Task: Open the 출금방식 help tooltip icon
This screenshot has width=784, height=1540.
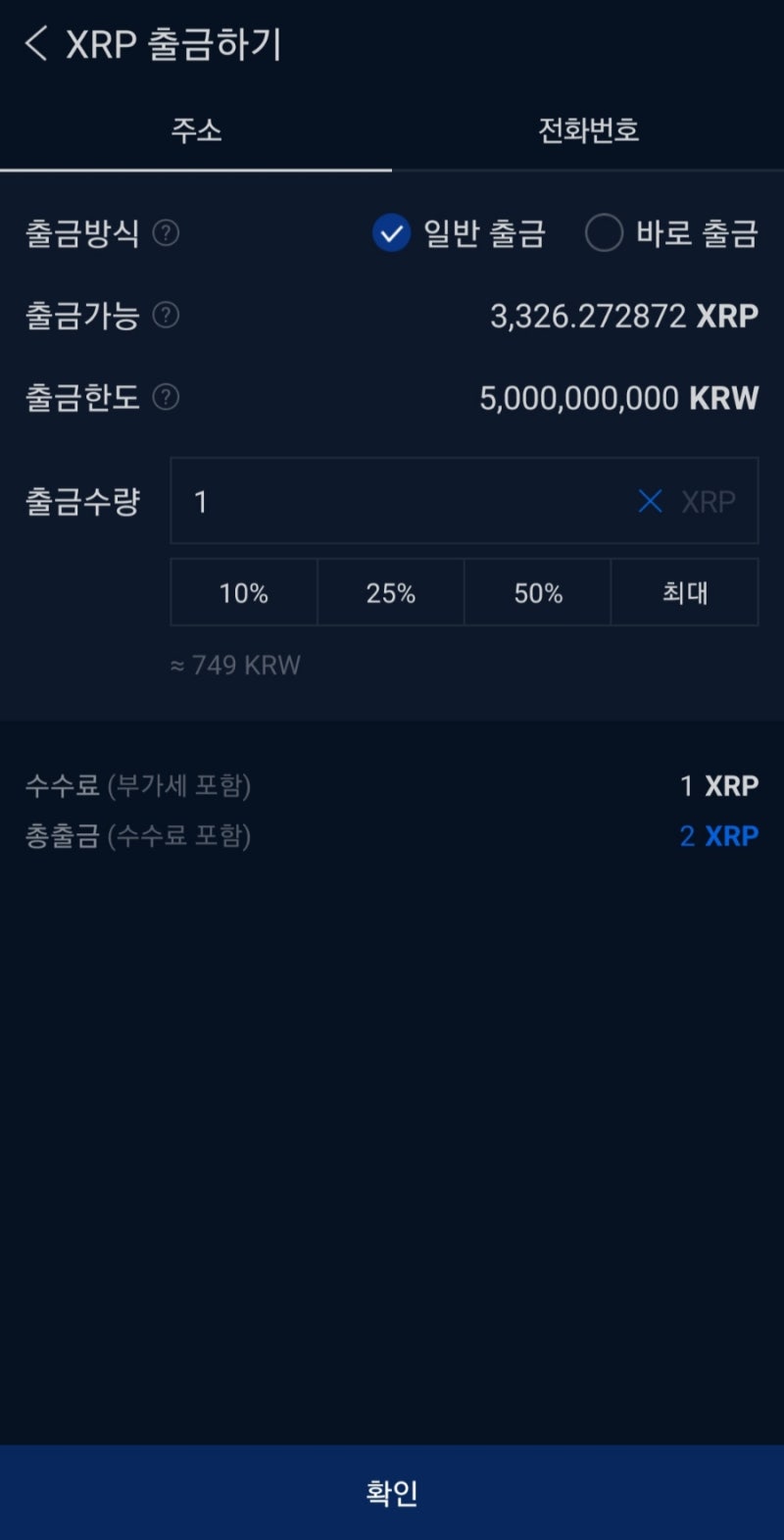Action: point(167,233)
